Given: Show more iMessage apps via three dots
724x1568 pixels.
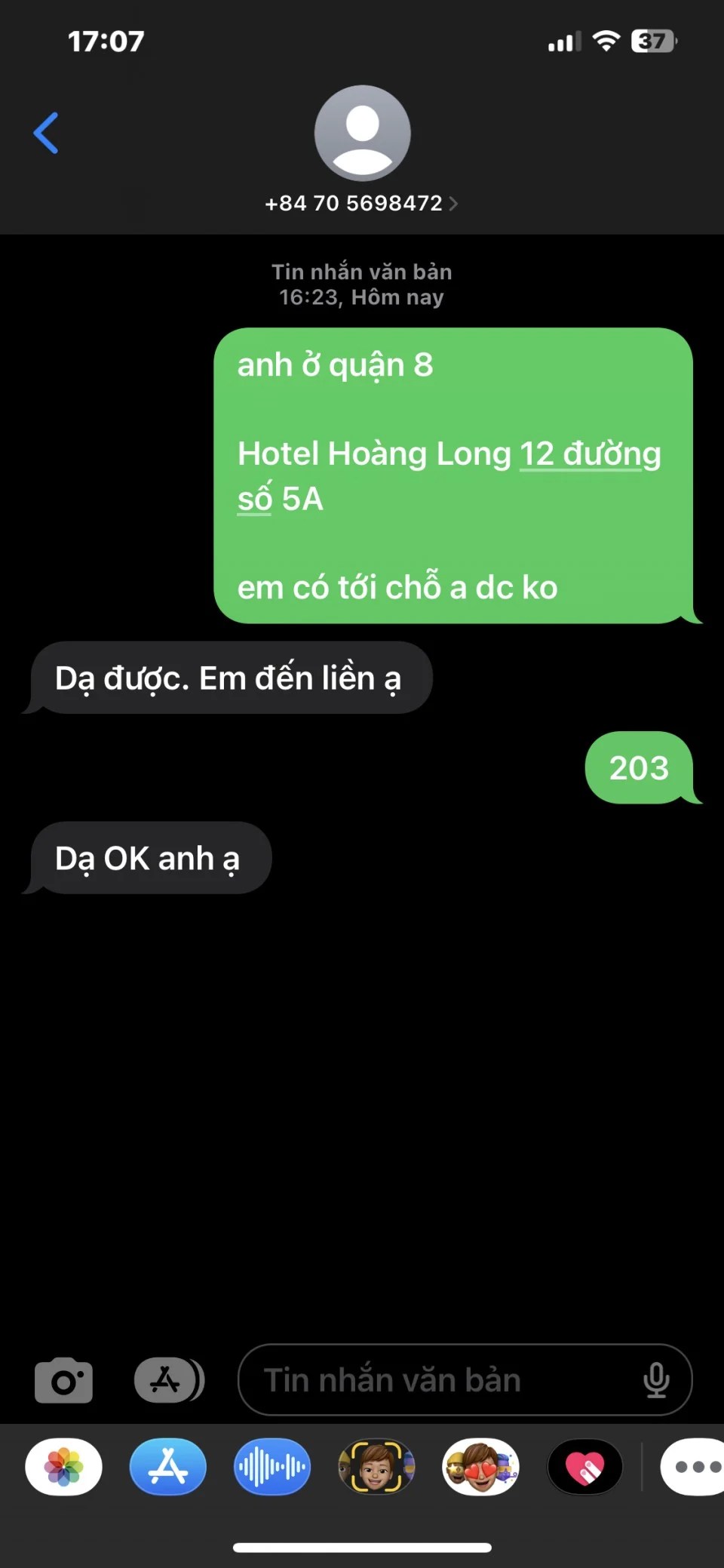Looking at the screenshot, I should (x=694, y=1467).
